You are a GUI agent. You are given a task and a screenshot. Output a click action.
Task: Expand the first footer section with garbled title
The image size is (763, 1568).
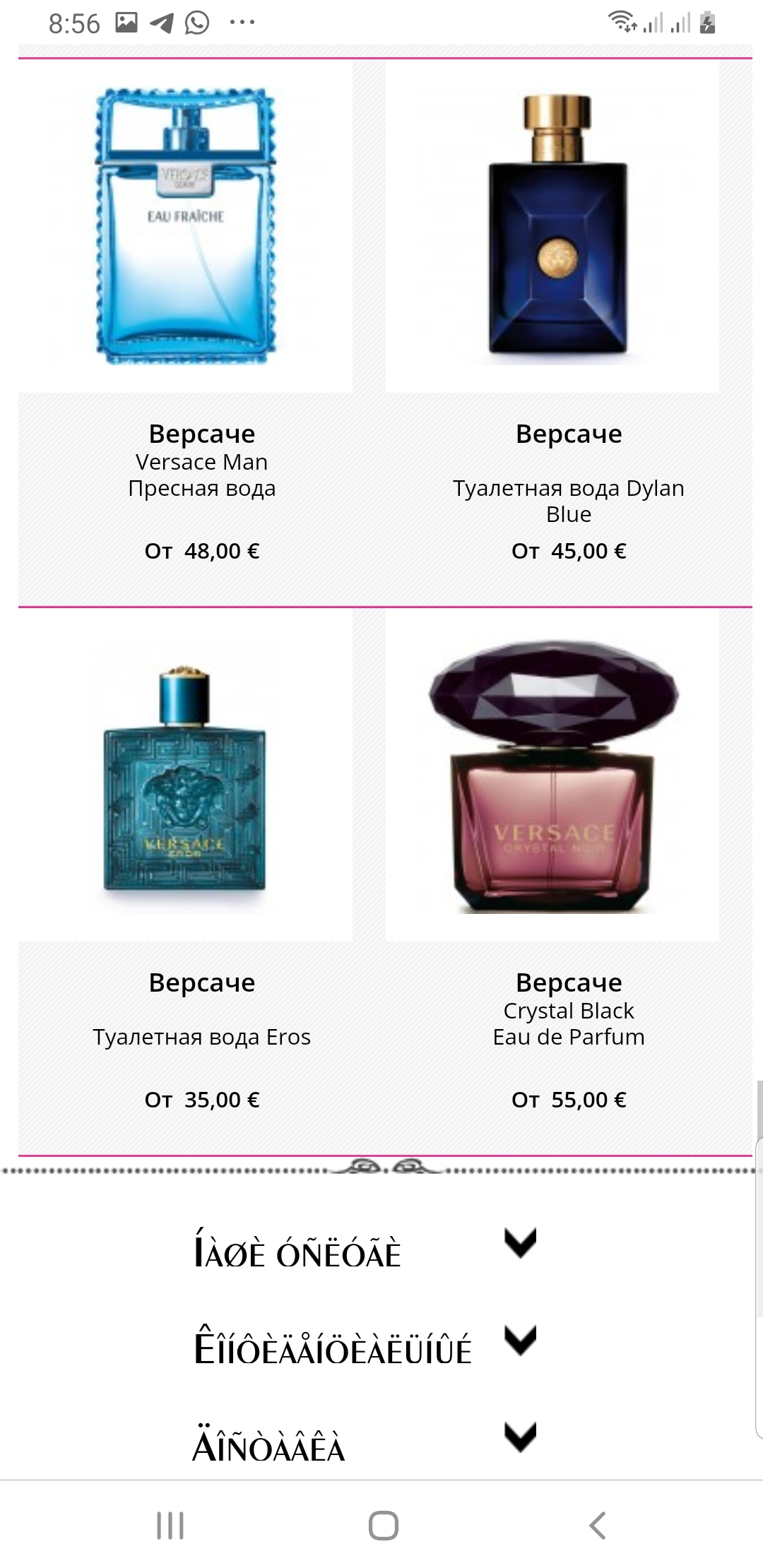pyautogui.click(x=521, y=1244)
